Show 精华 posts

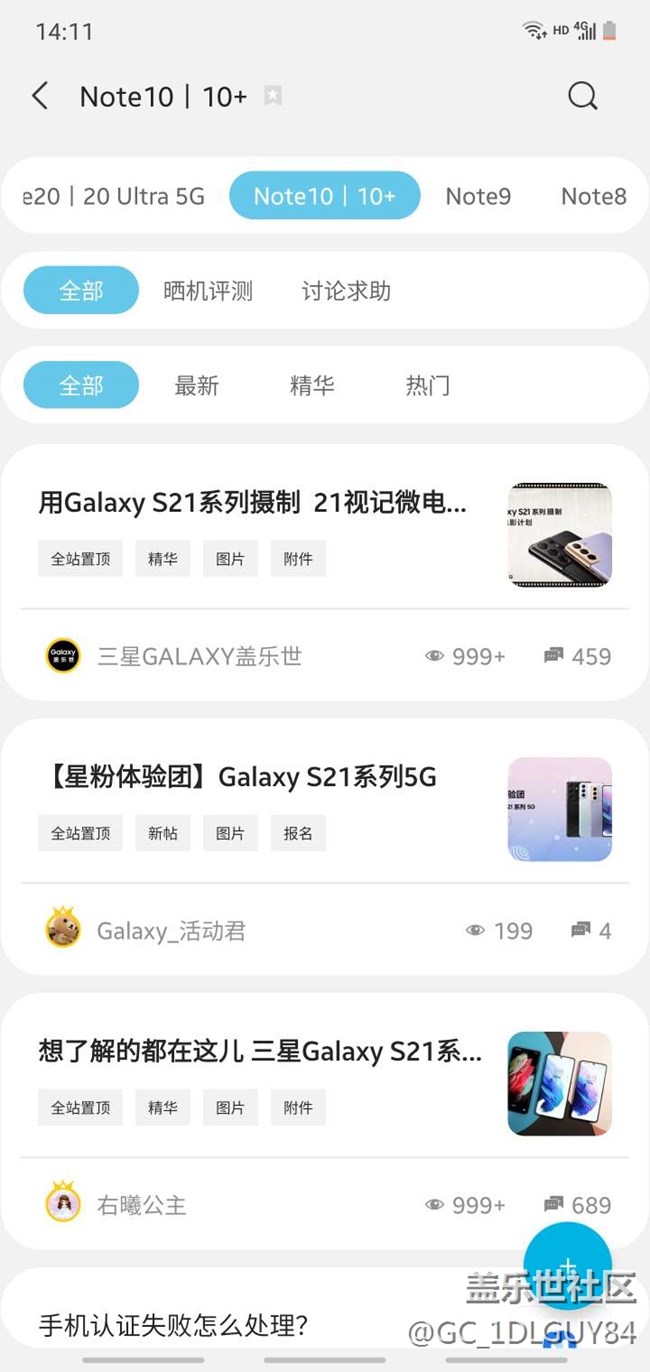tap(312, 385)
